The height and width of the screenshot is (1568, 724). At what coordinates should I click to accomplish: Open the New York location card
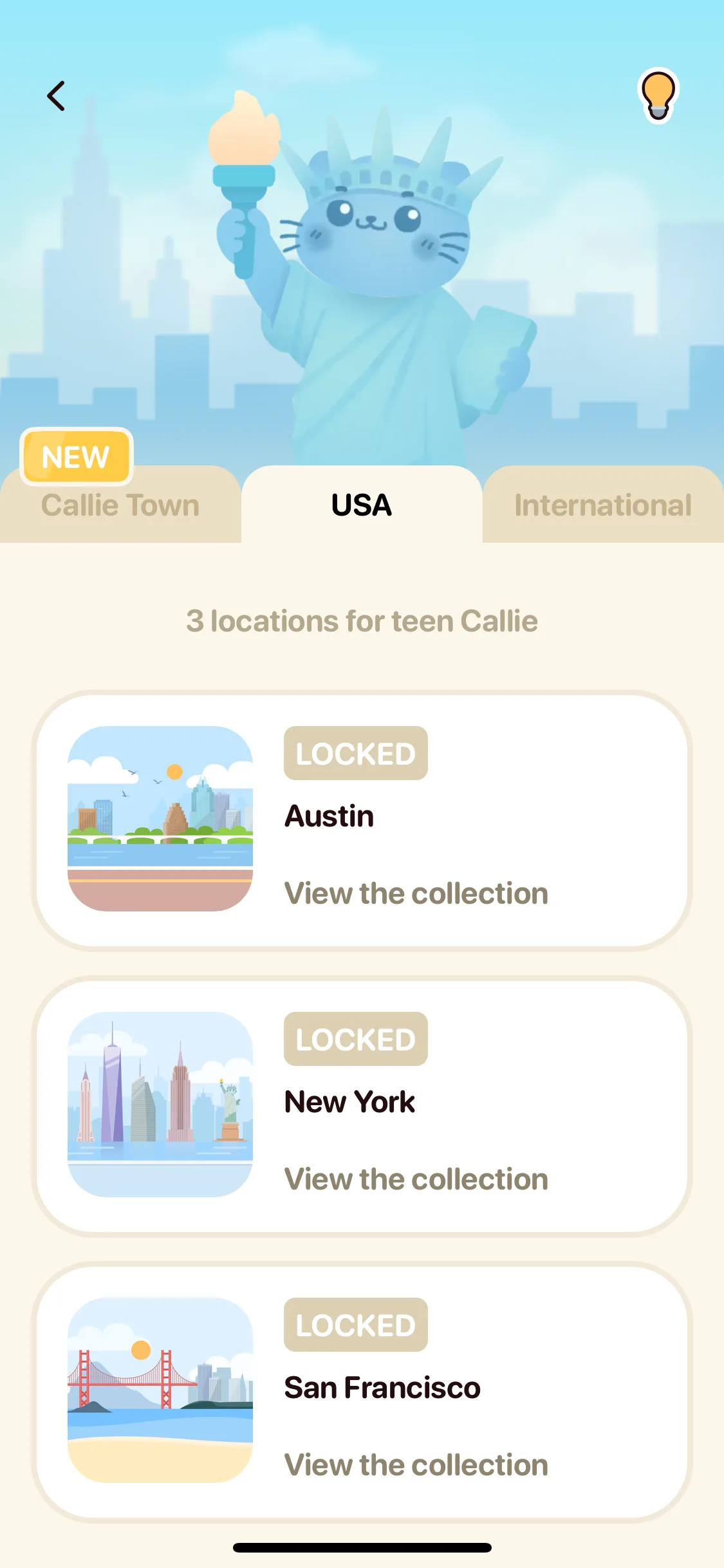[x=362, y=1106]
